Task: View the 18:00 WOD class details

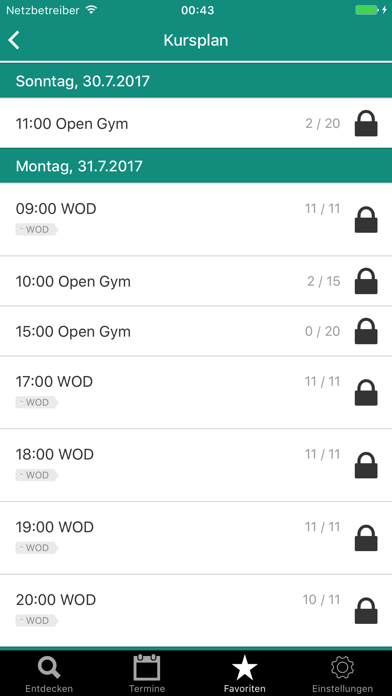Action: 196,465
